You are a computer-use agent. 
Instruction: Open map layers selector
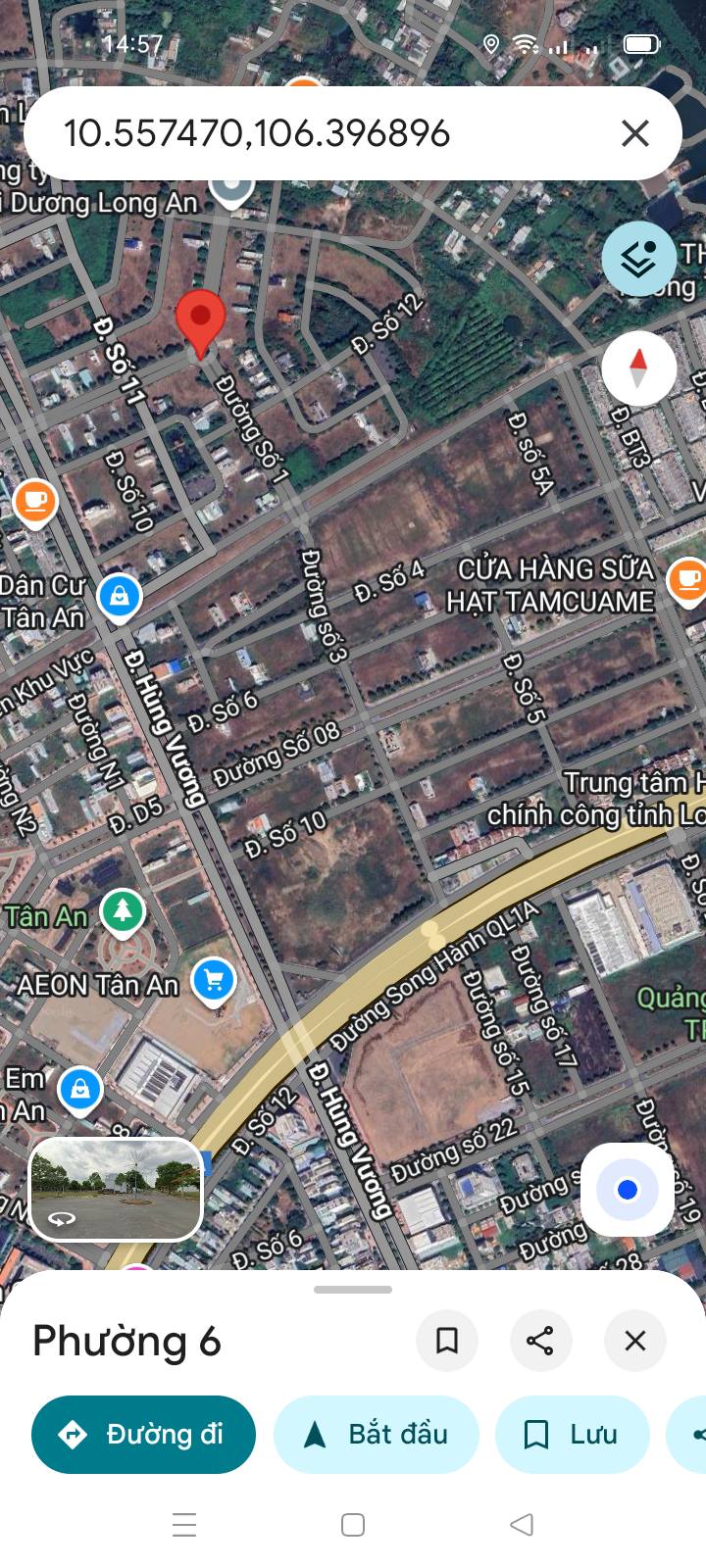tap(639, 259)
